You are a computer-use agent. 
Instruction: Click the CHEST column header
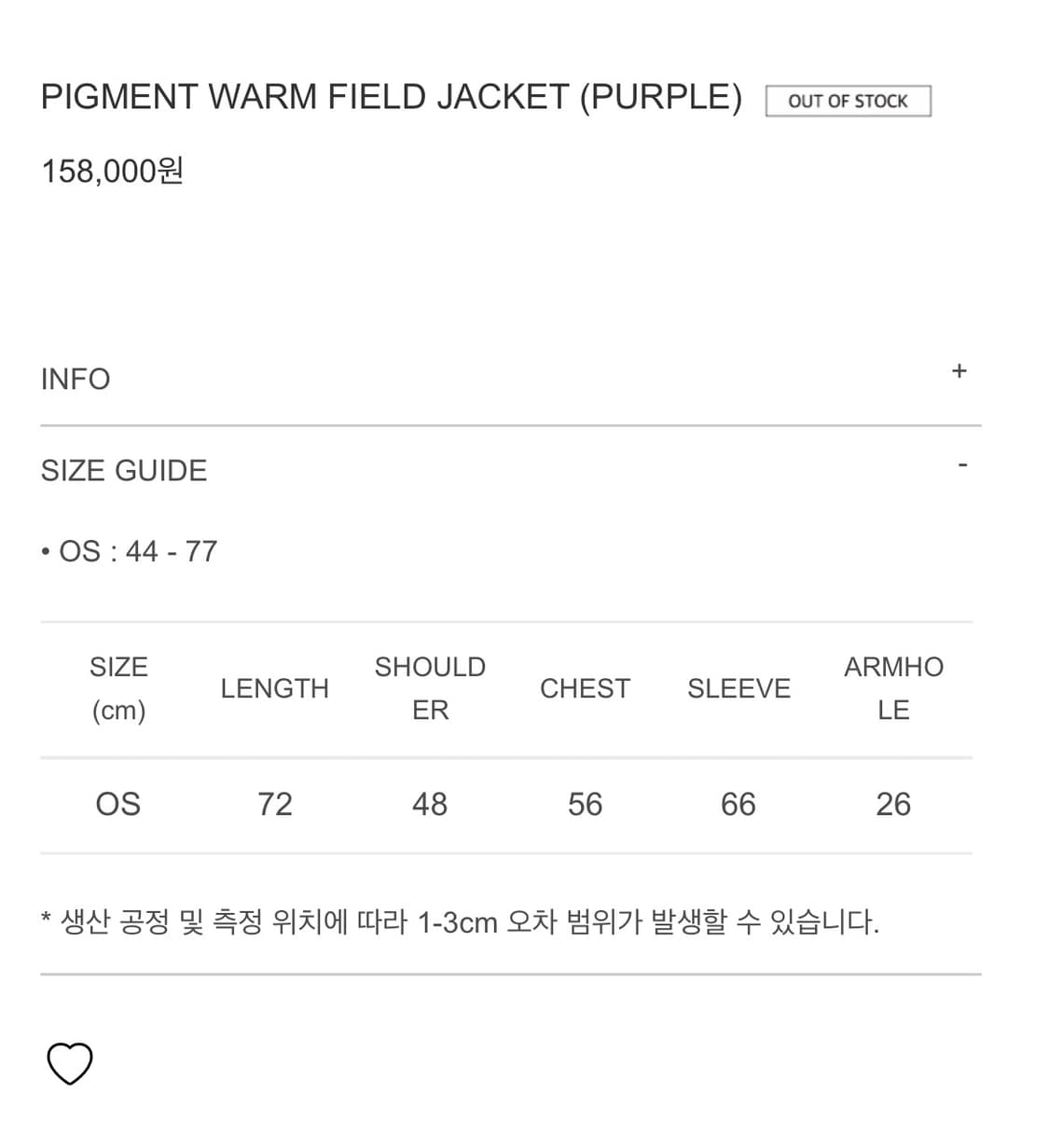point(585,688)
